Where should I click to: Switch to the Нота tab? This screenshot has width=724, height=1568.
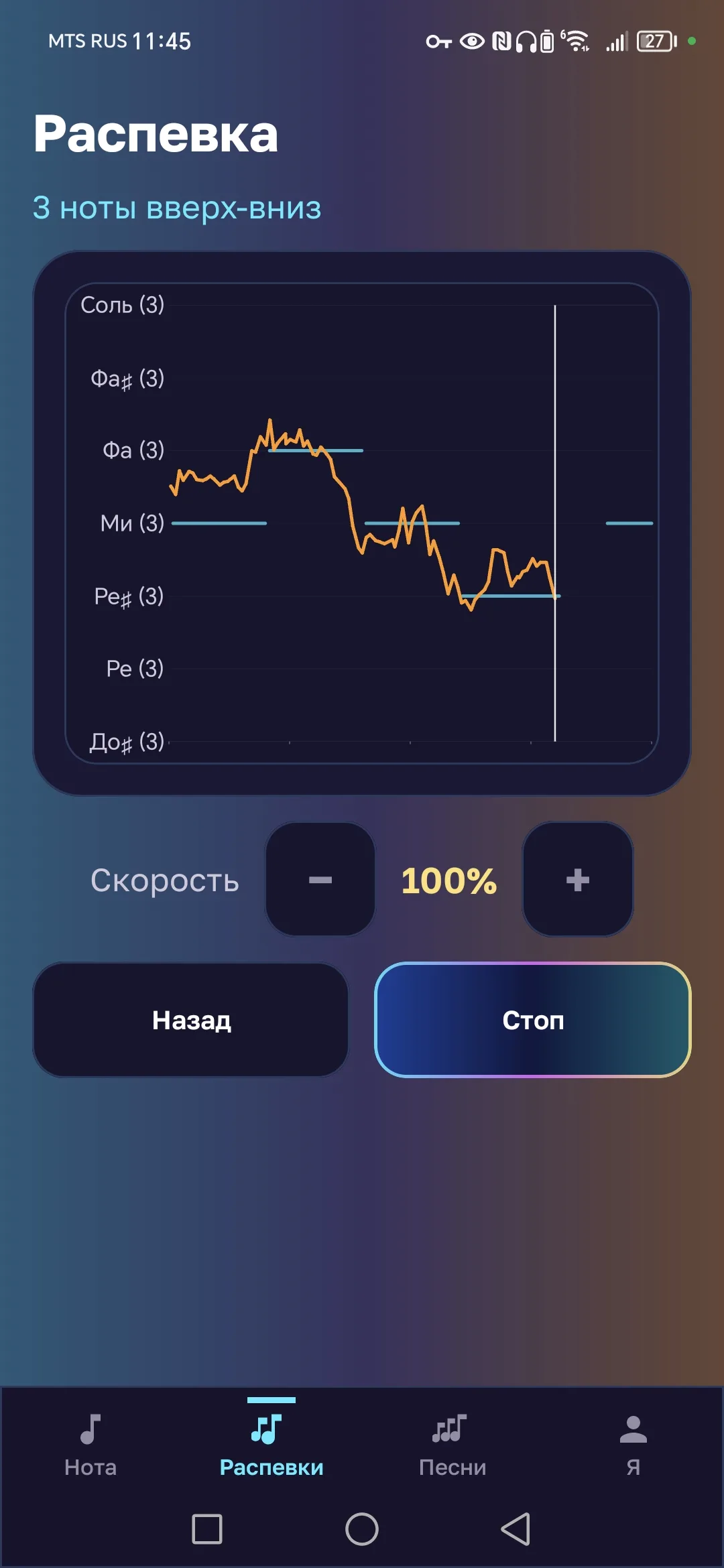[x=90, y=1445]
